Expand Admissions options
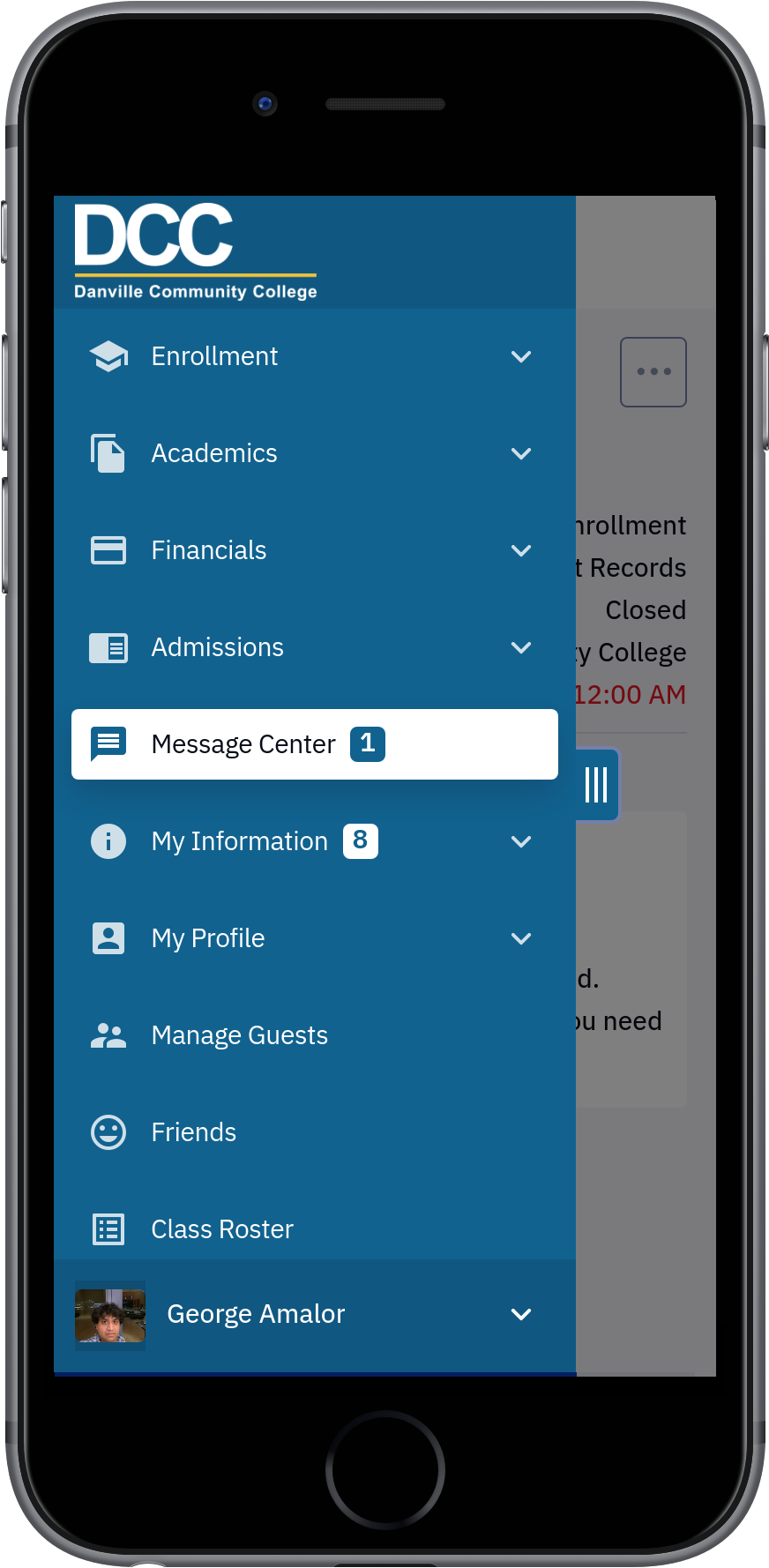 314,647
